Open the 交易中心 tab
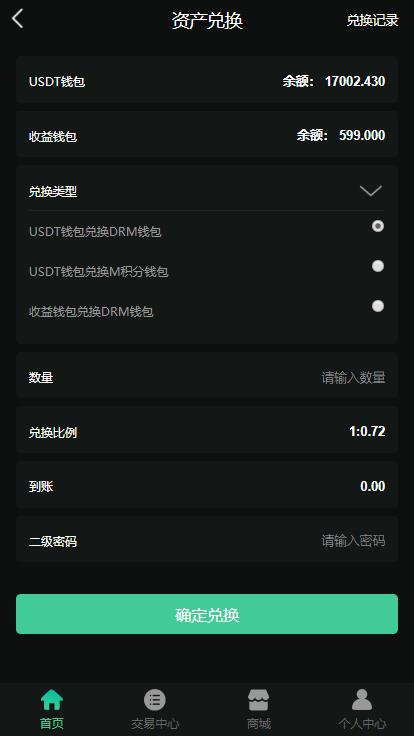Image resolution: width=414 pixels, height=736 pixels. 155,709
